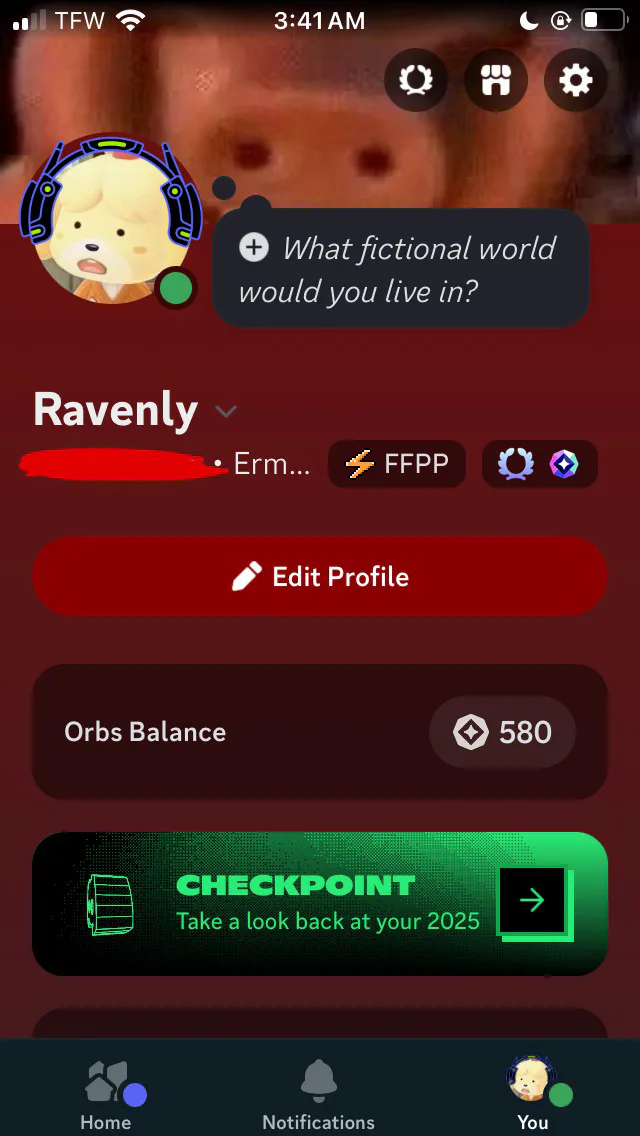This screenshot has width=640, height=1136.
Task: Add a status about fictional world
Action: click(x=400, y=268)
